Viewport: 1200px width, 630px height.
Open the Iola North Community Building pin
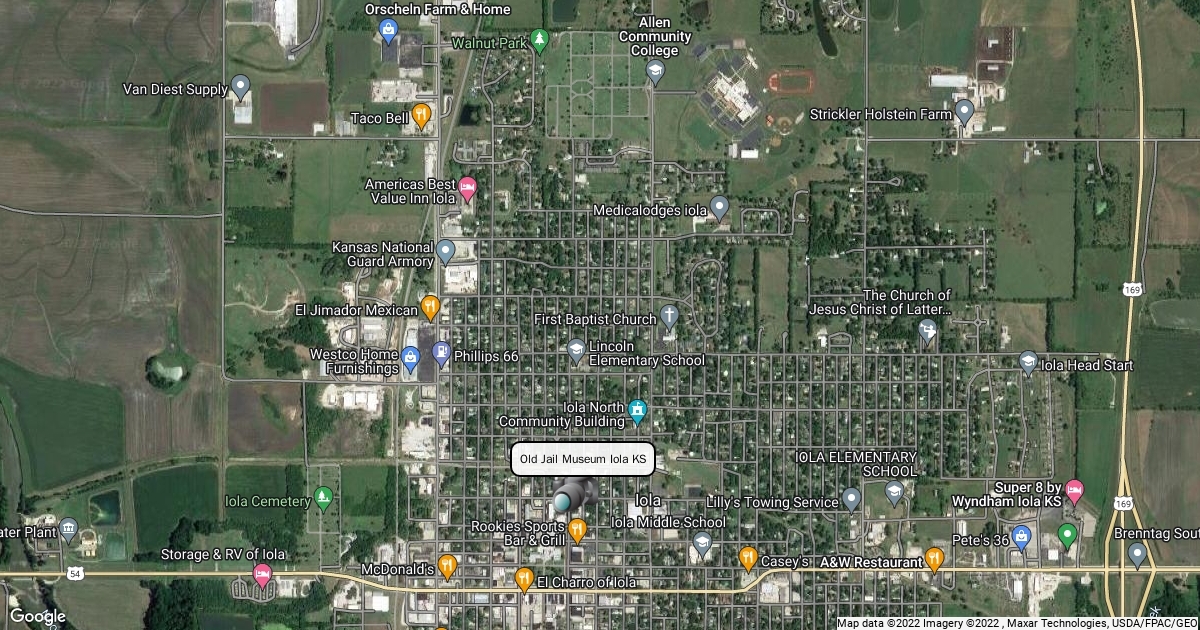click(637, 410)
